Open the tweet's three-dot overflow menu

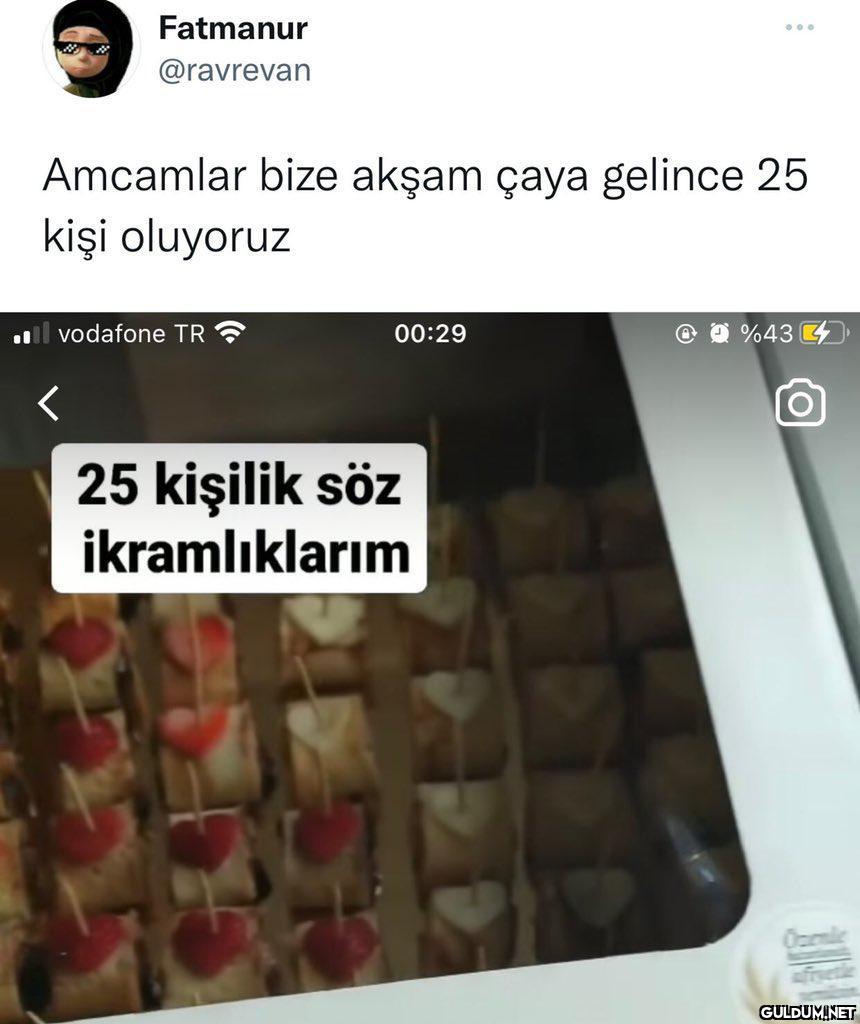tap(798, 28)
